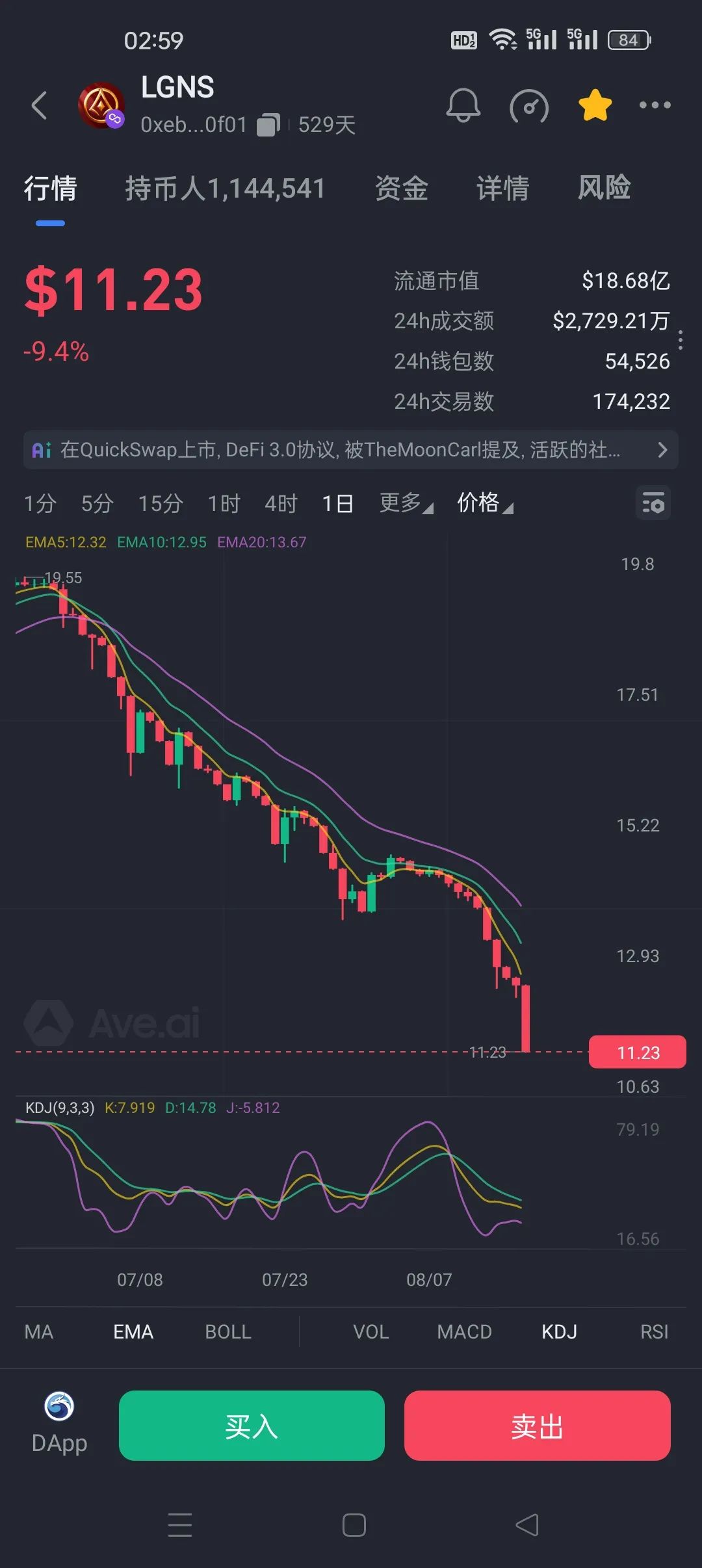Screen dimensions: 702x1568
Task: Switch the chart overlay to BOLL
Action: pos(227,1332)
